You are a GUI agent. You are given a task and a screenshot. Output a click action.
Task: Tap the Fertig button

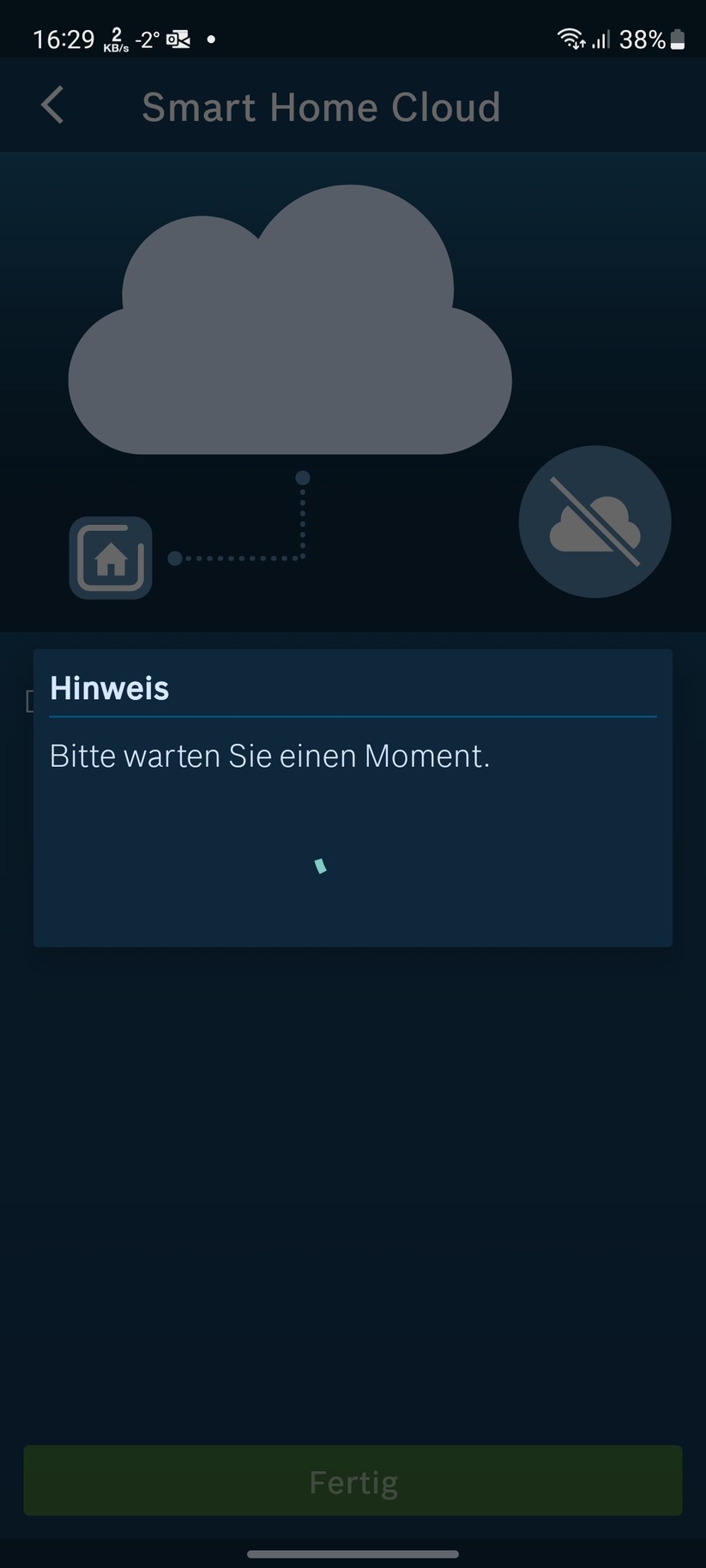pos(353,1481)
